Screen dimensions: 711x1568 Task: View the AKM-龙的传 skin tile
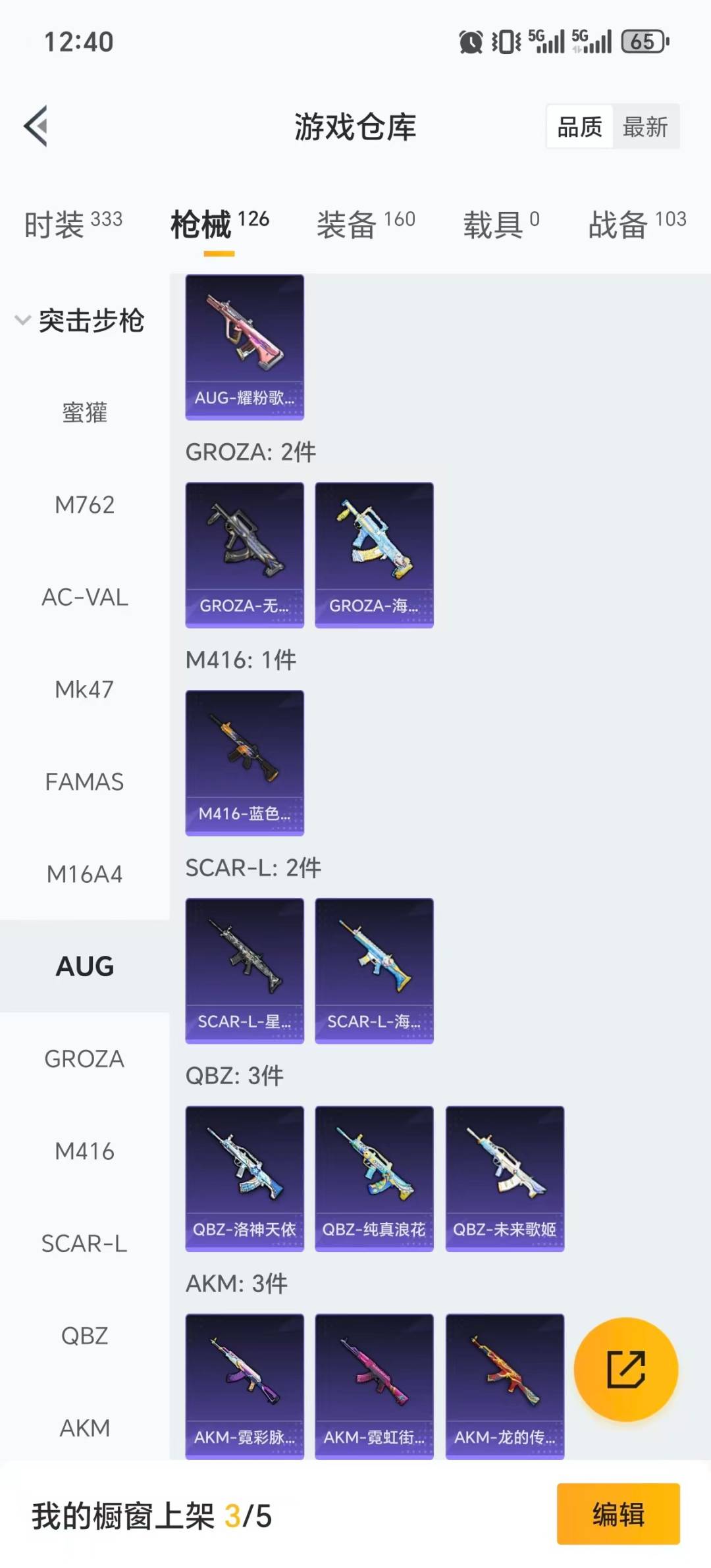click(504, 1386)
